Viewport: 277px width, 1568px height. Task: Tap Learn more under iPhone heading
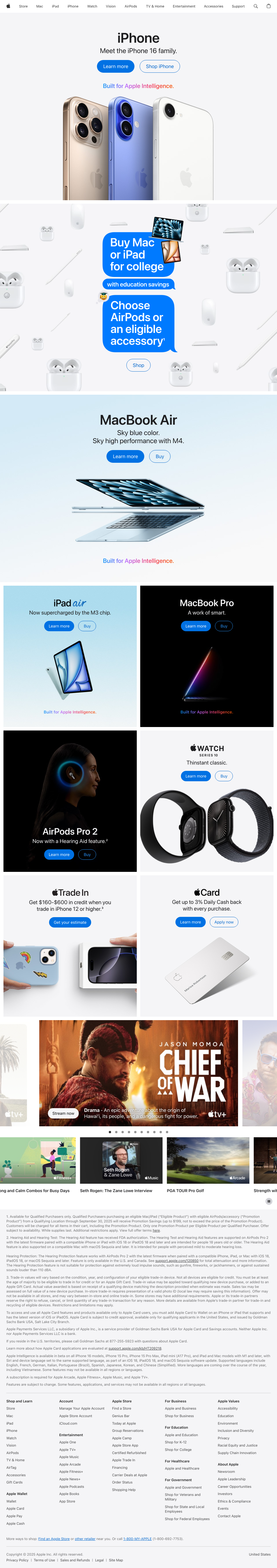click(116, 66)
